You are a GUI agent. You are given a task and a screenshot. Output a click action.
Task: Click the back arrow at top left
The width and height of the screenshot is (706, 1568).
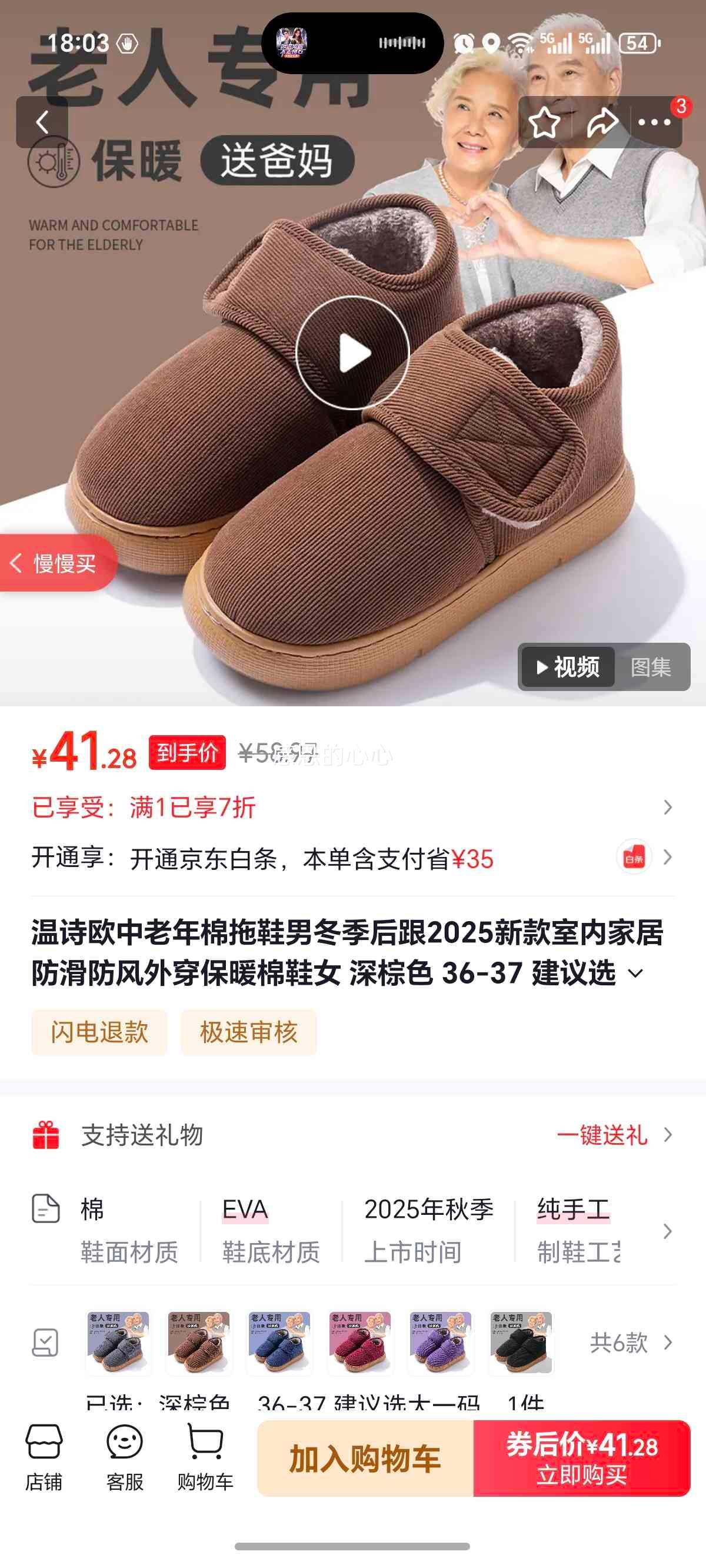click(x=42, y=121)
